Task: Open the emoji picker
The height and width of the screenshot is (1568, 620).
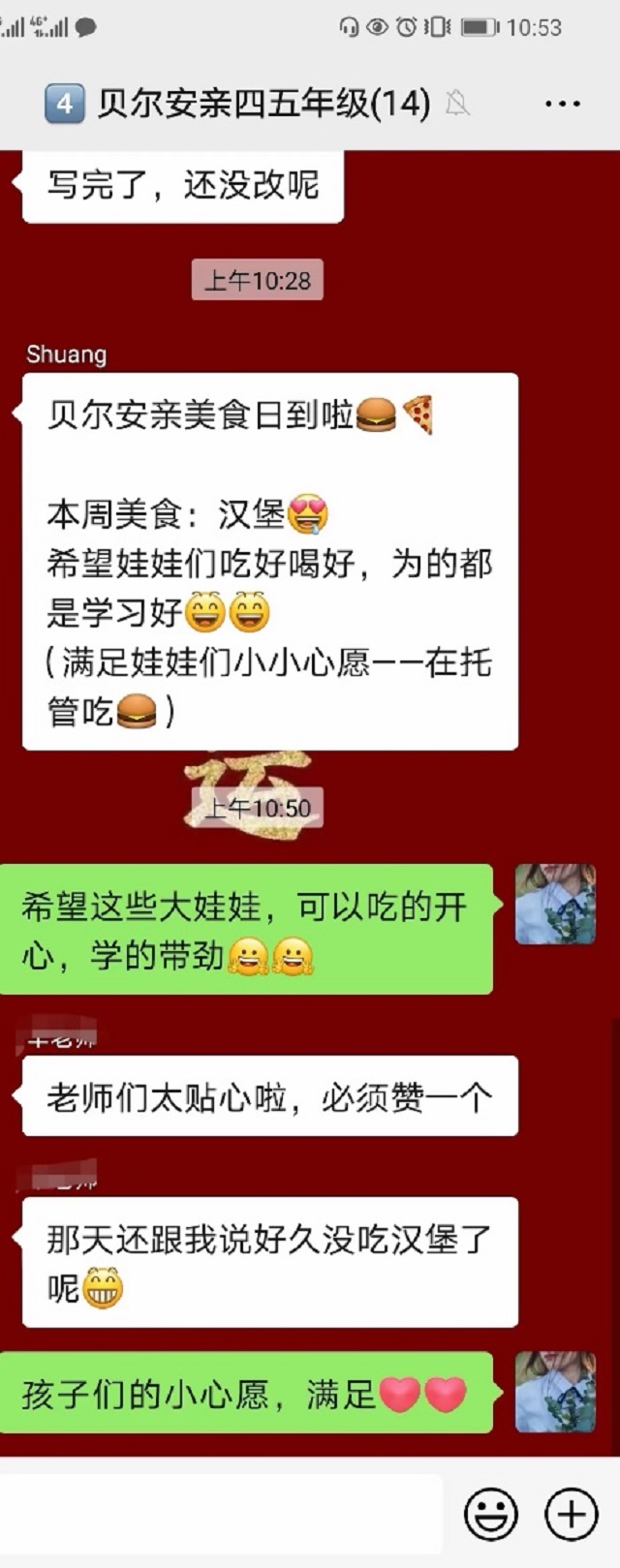Action: point(491,1513)
